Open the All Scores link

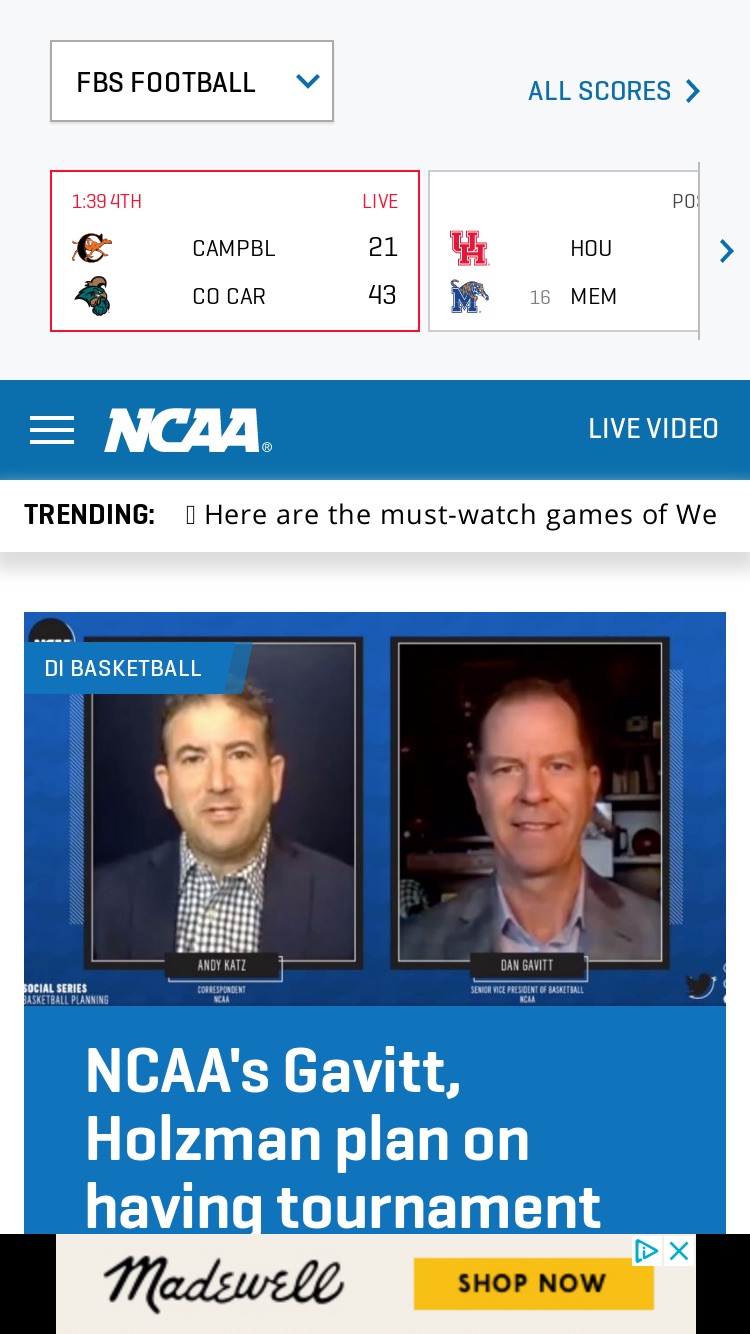click(614, 91)
